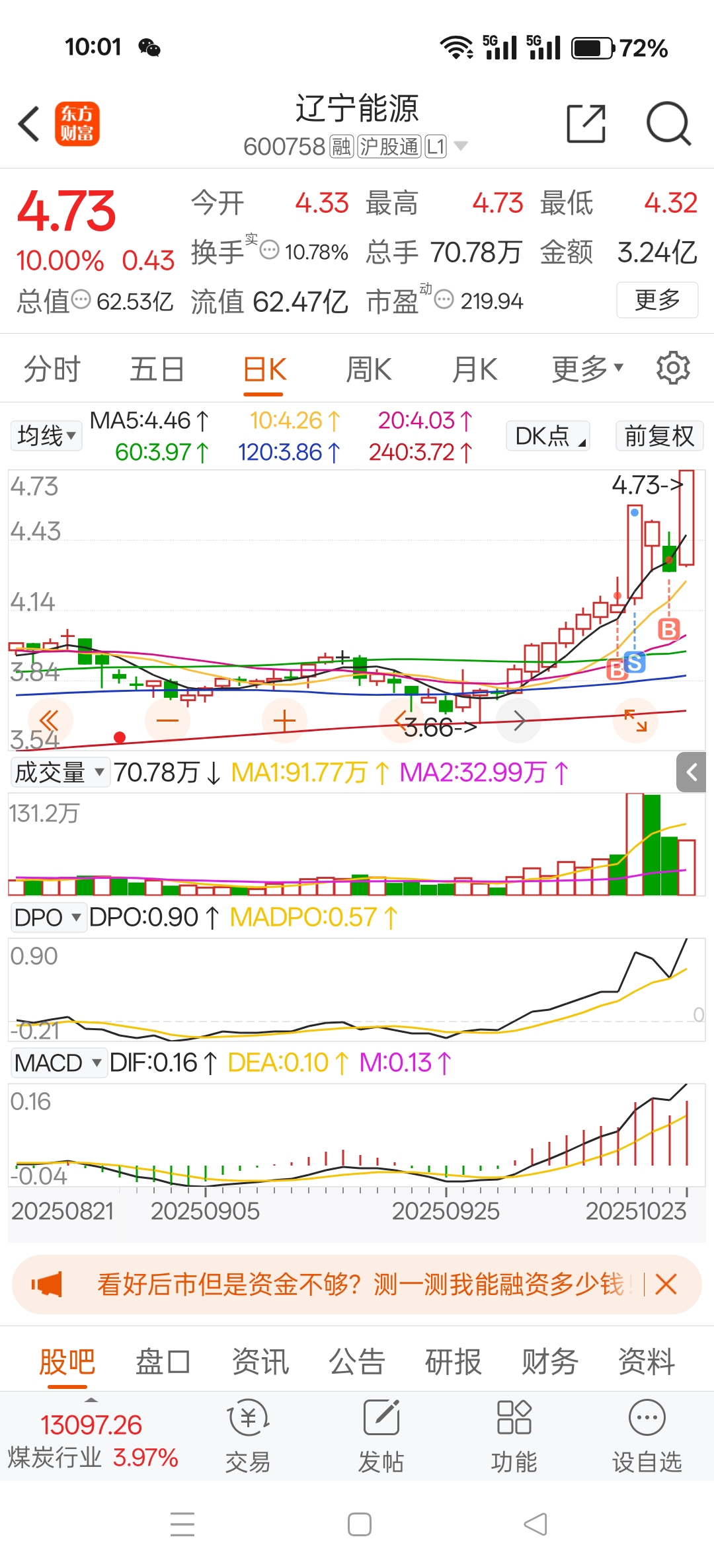Open the stock search

[x=668, y=124]
